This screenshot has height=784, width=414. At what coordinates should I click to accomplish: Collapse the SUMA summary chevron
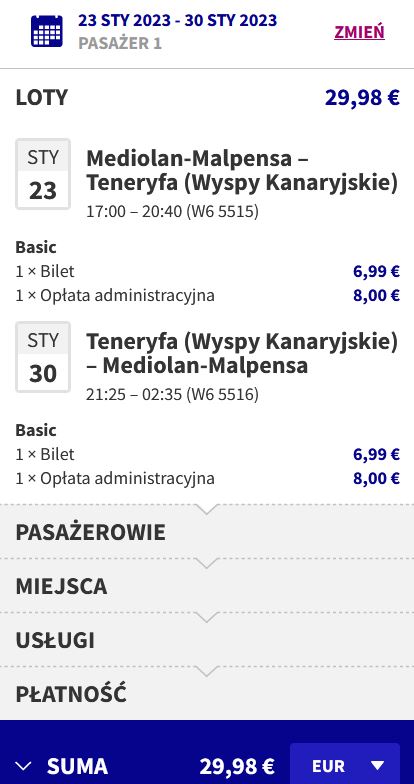tap(24, 766)
